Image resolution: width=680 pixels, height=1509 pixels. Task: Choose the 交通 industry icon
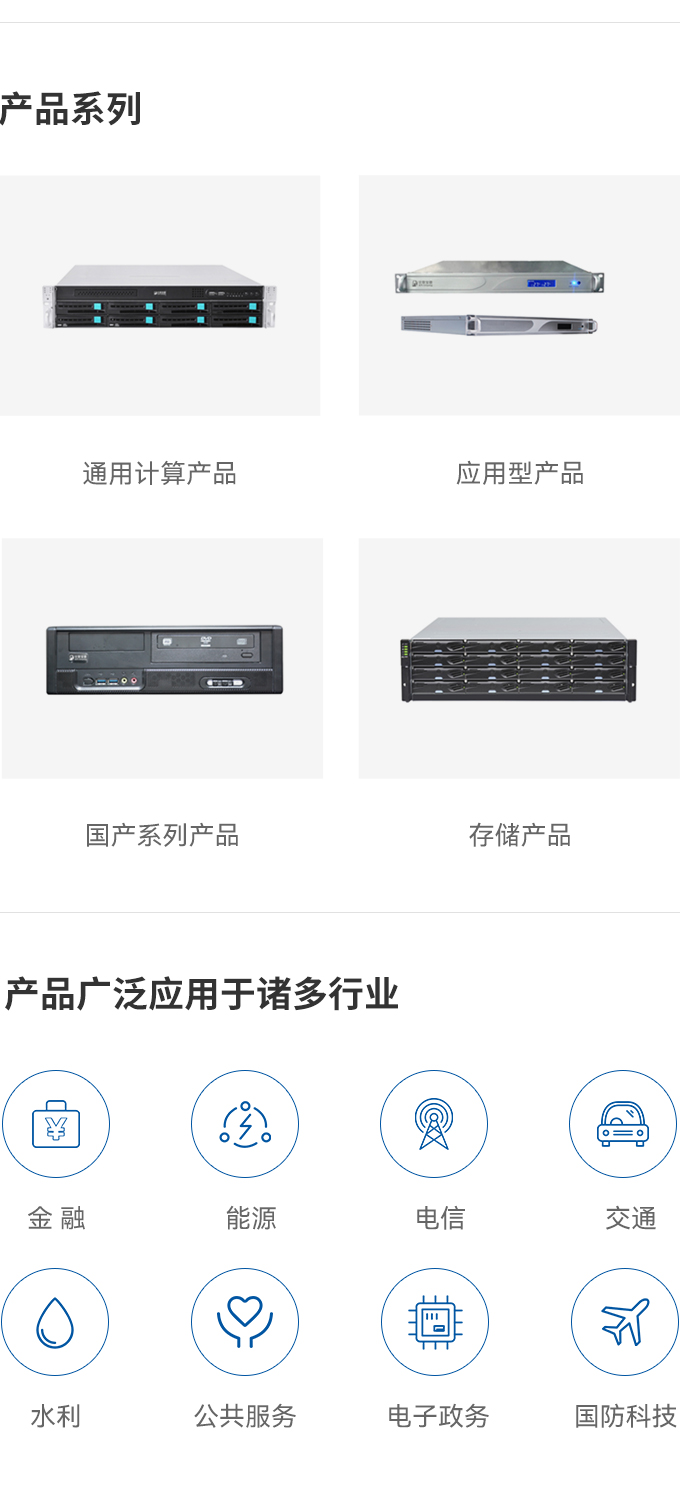[x=623, y=1124]
